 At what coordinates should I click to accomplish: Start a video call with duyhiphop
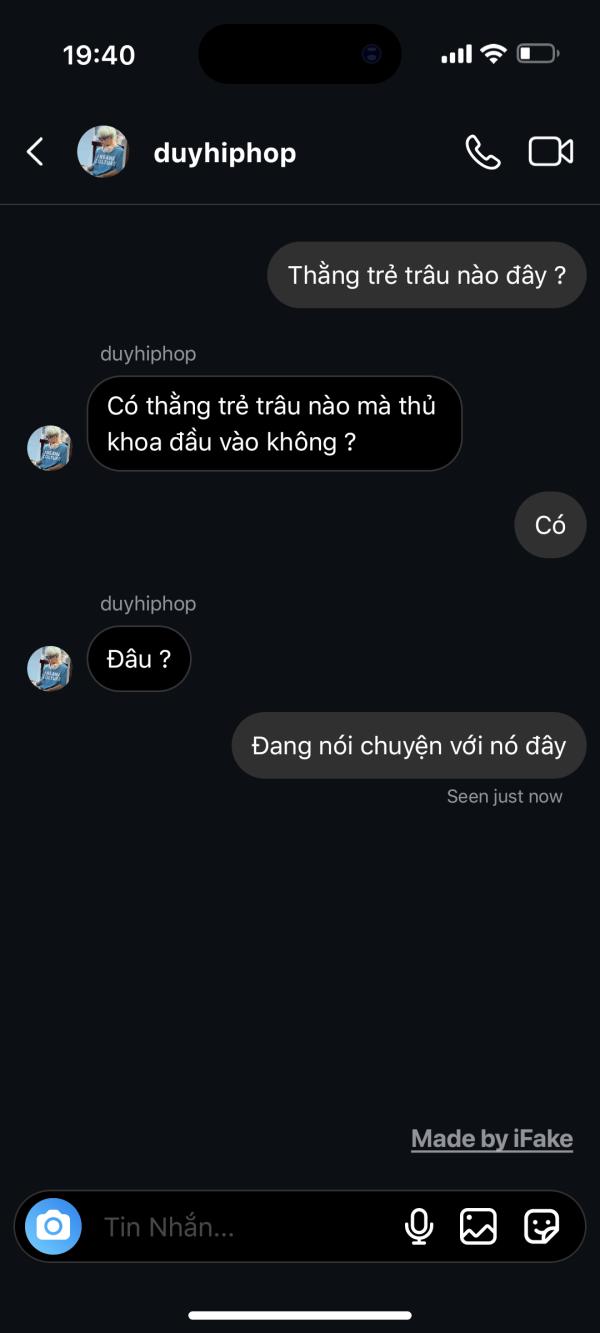pos(551,152)
